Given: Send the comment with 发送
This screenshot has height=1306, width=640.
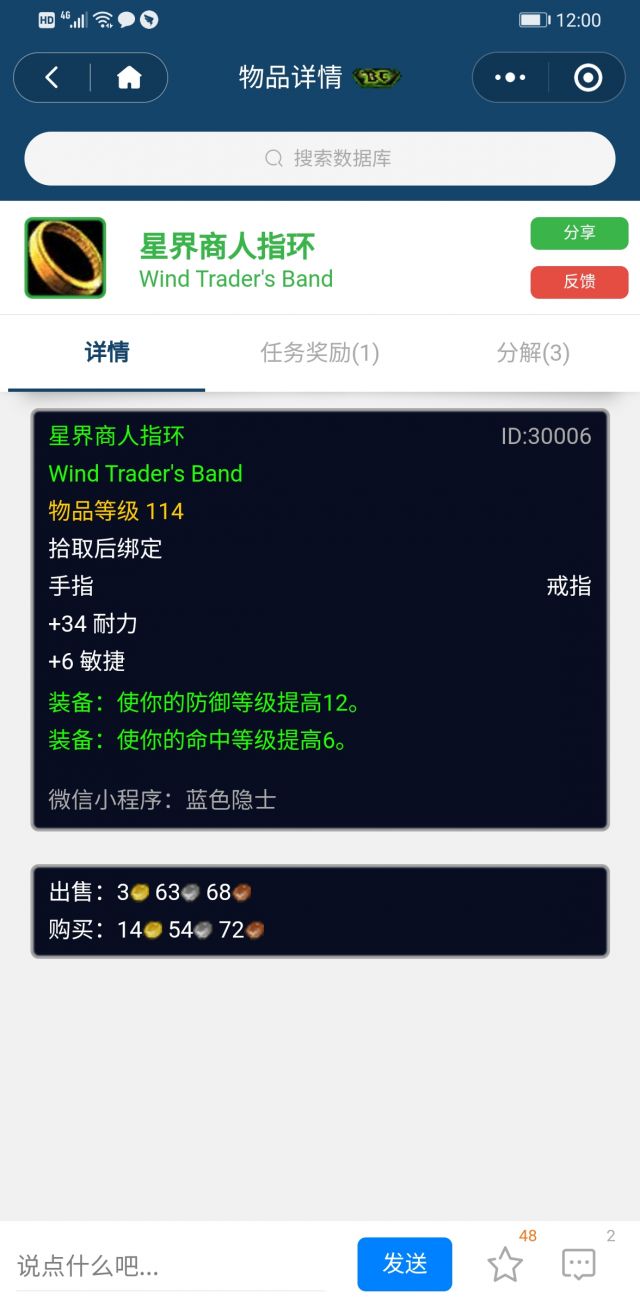Looking at the screenshot, I should (x=404, y=1264).
